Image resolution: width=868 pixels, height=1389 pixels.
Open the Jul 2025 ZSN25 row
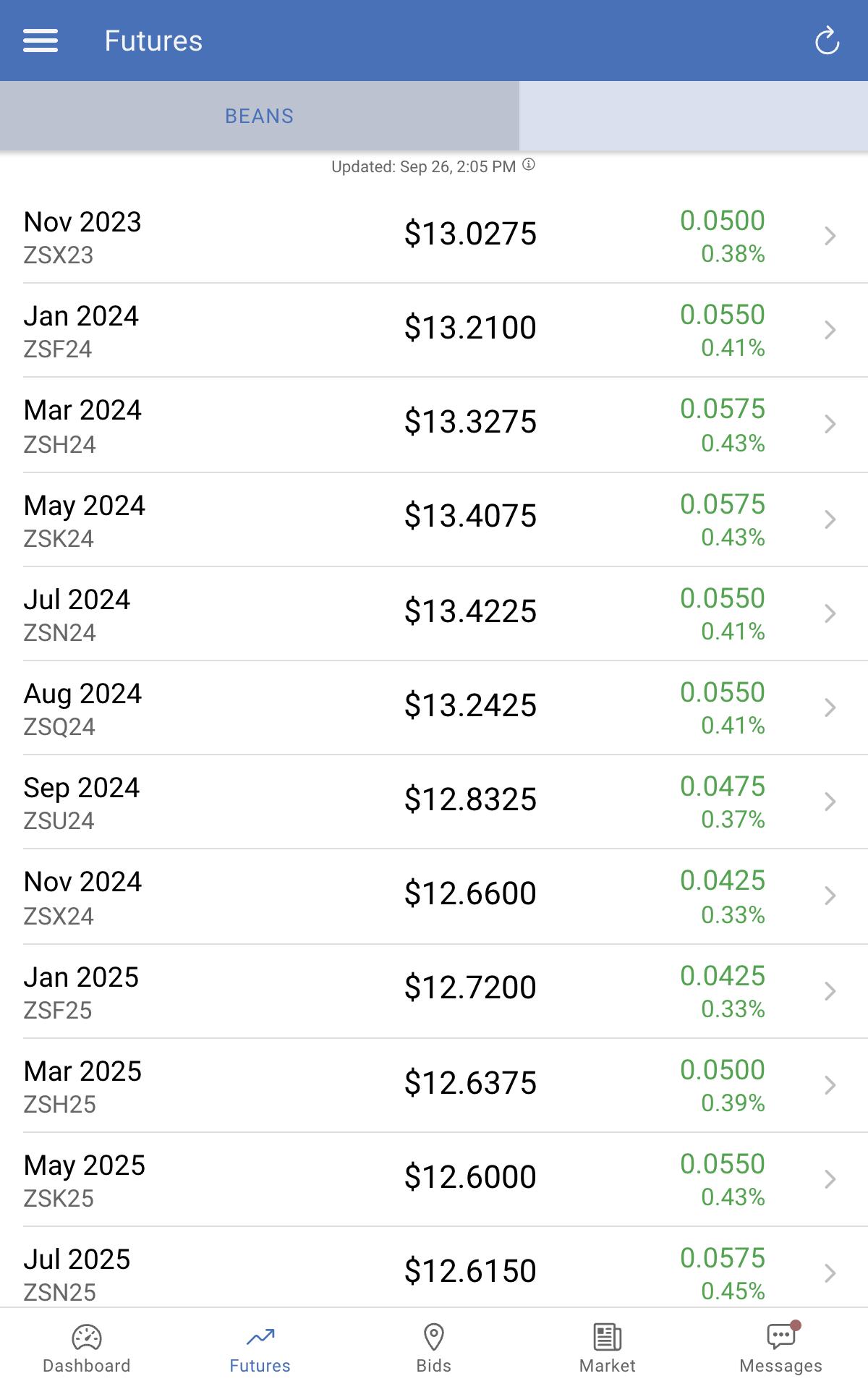434,1267
